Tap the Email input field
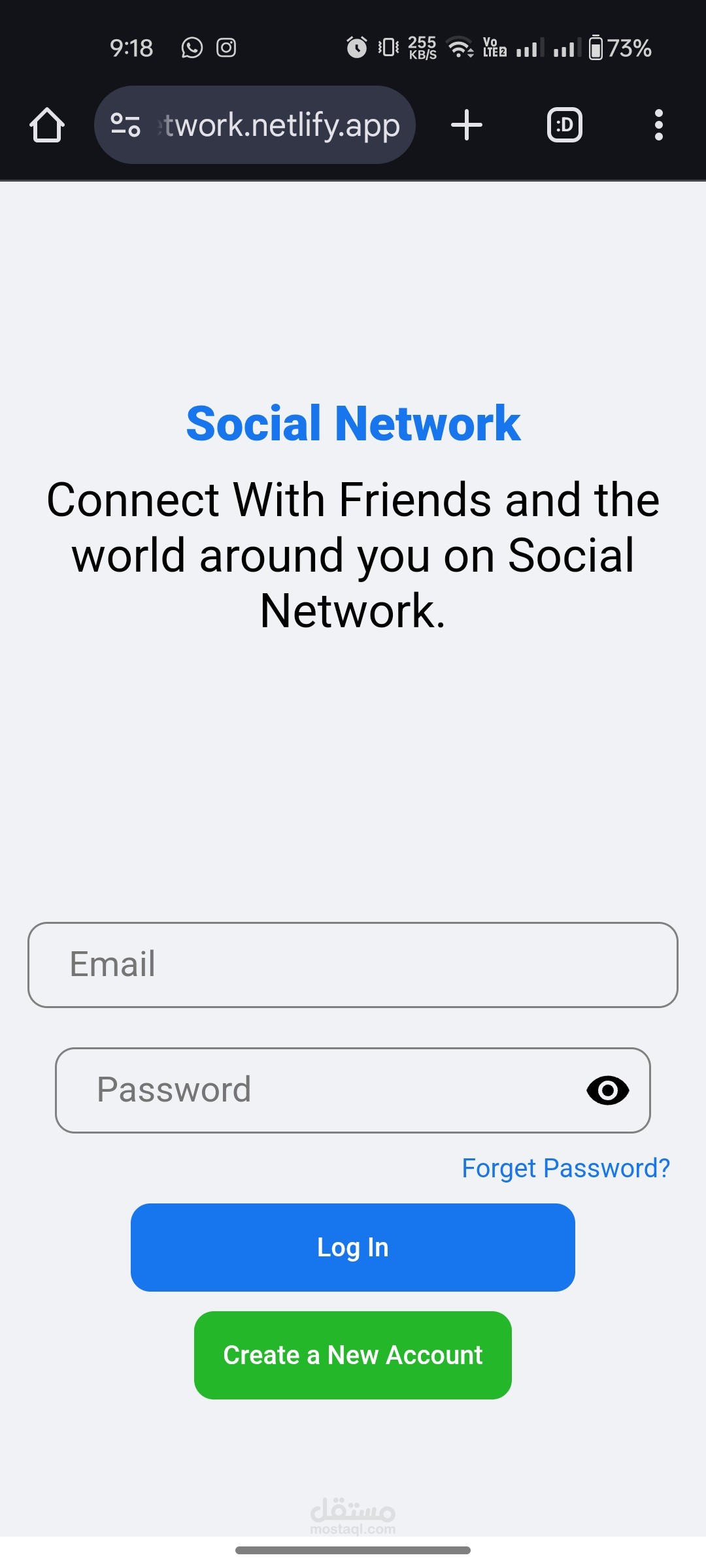This screenshot has height=1568, width=706. point(353,964)
